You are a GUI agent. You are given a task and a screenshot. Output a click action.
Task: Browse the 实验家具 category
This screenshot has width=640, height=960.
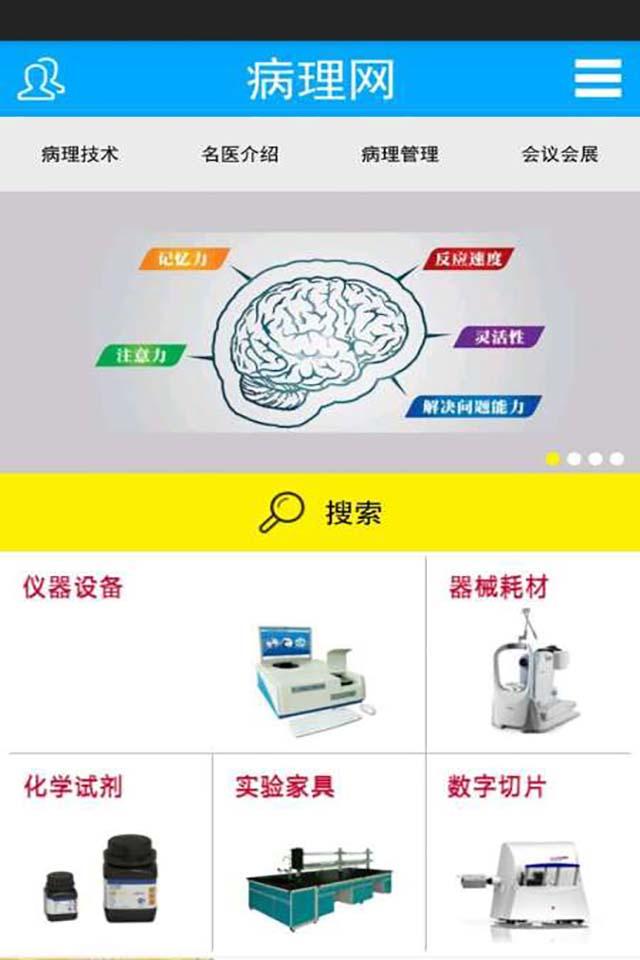pos(319,850)
